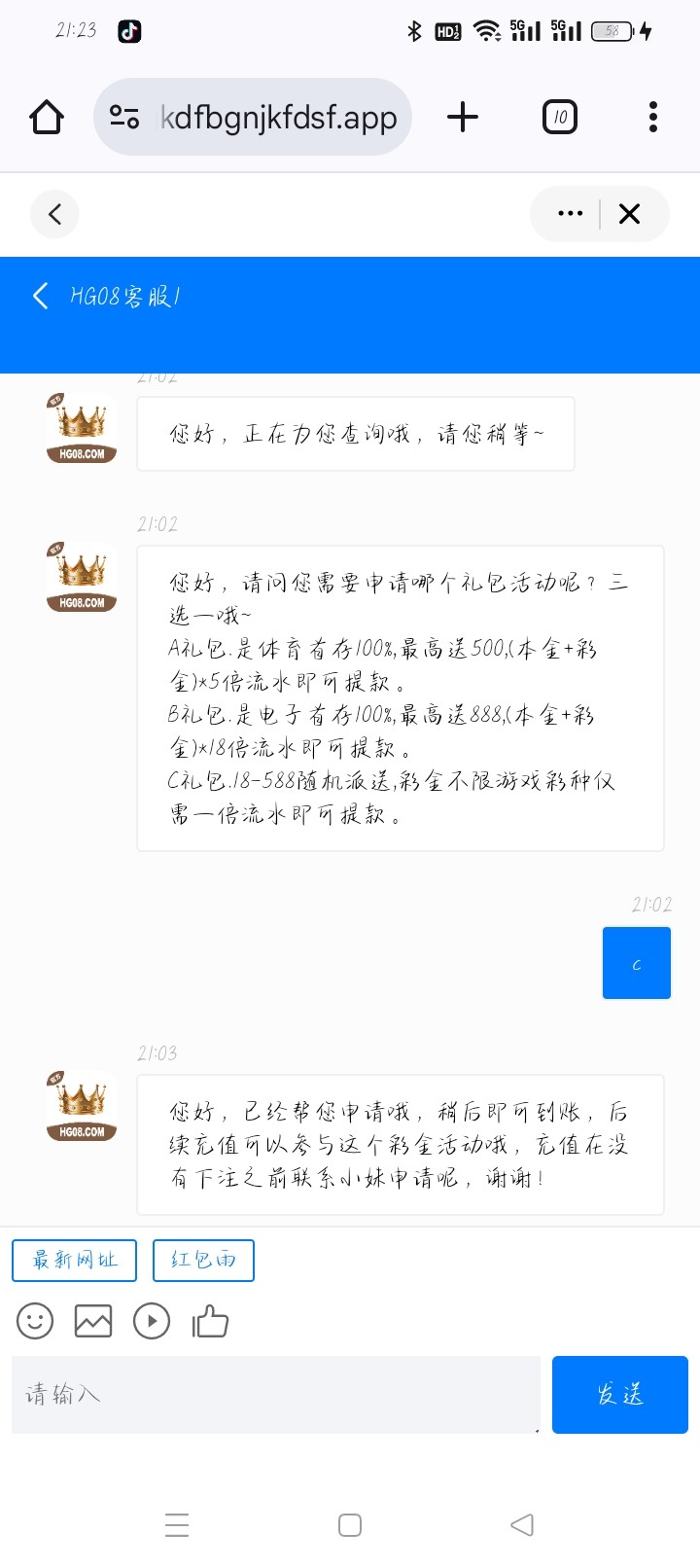
Task: Open a new browser tab
Action: (463, 118)
